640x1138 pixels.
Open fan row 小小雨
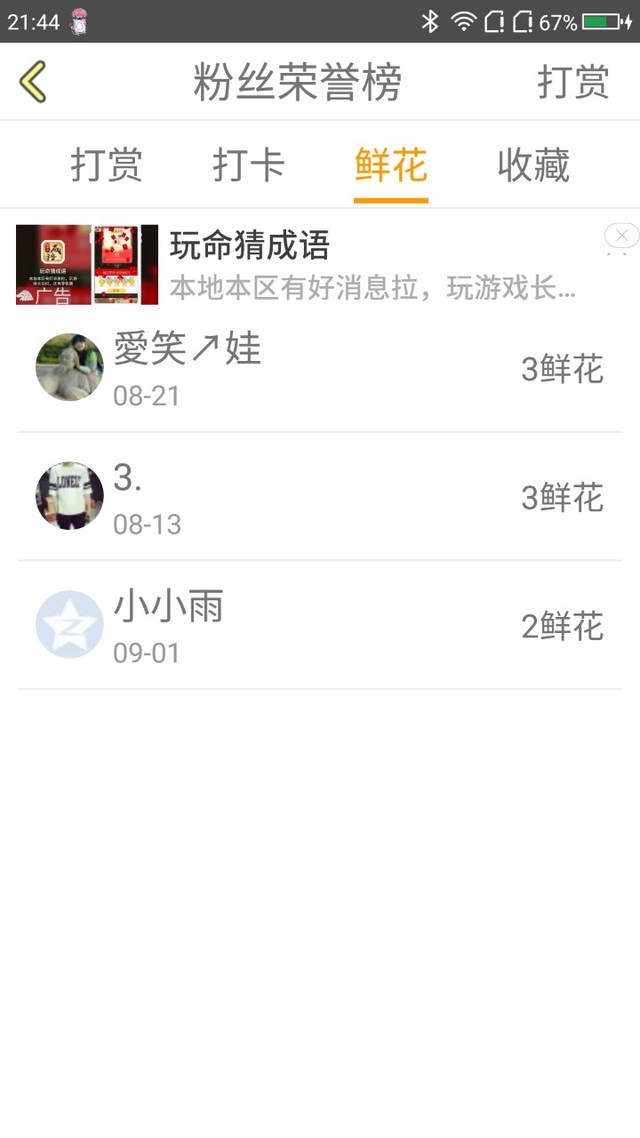pyautogui.click(x=320, y=625)
